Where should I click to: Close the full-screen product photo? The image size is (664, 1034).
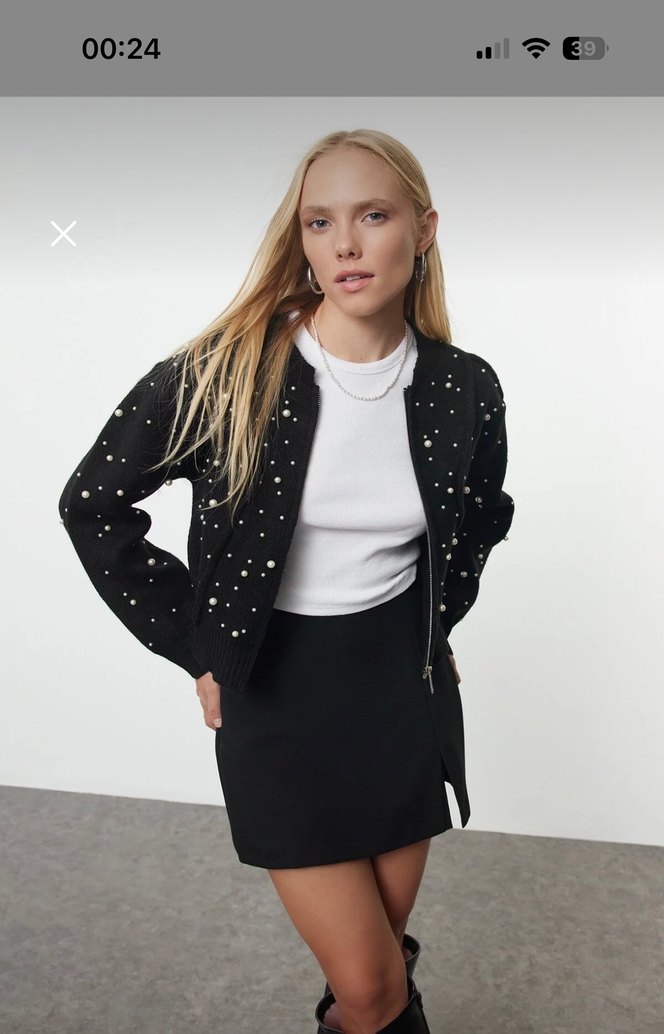coord(63,234)
